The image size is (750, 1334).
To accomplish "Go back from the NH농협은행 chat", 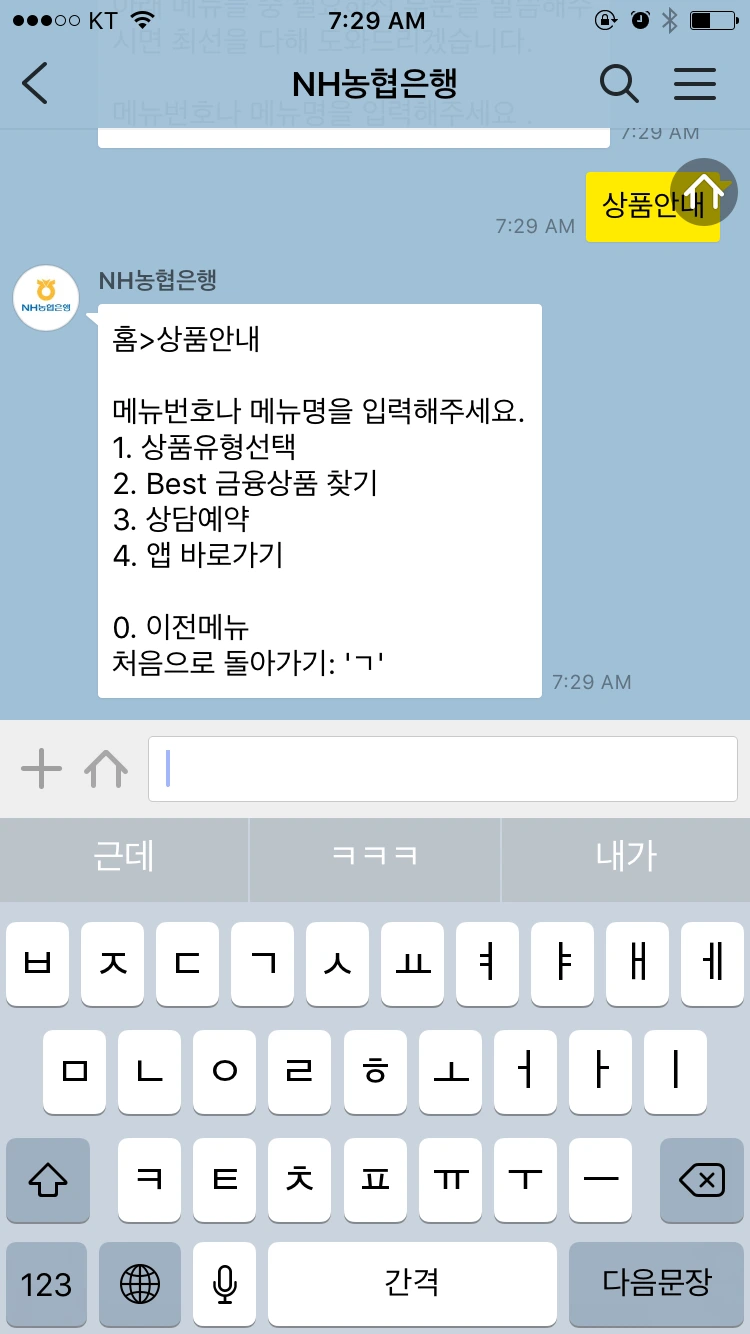I will pos(35,84).
